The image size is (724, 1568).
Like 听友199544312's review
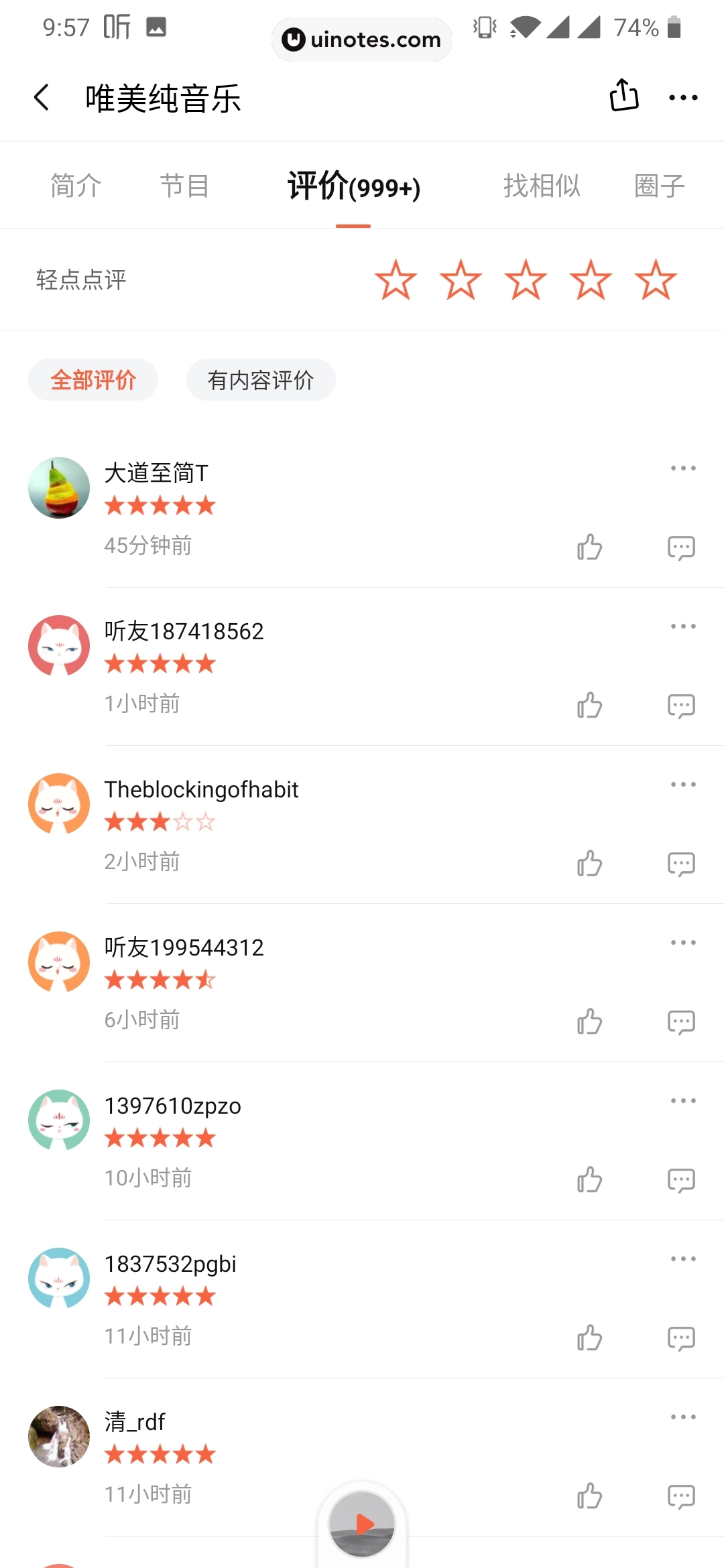coord(589,1021)
